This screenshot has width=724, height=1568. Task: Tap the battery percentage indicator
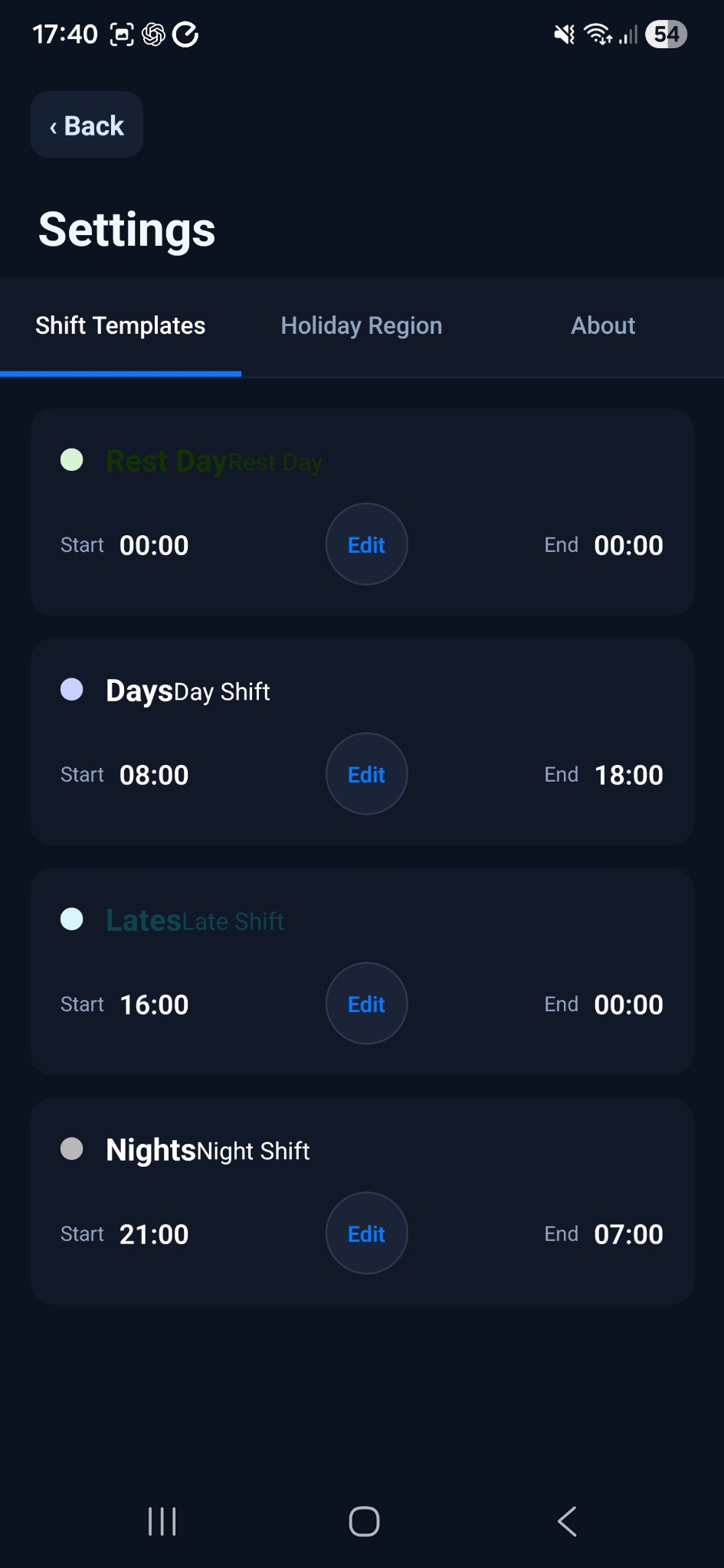click(x=665, y=34)
